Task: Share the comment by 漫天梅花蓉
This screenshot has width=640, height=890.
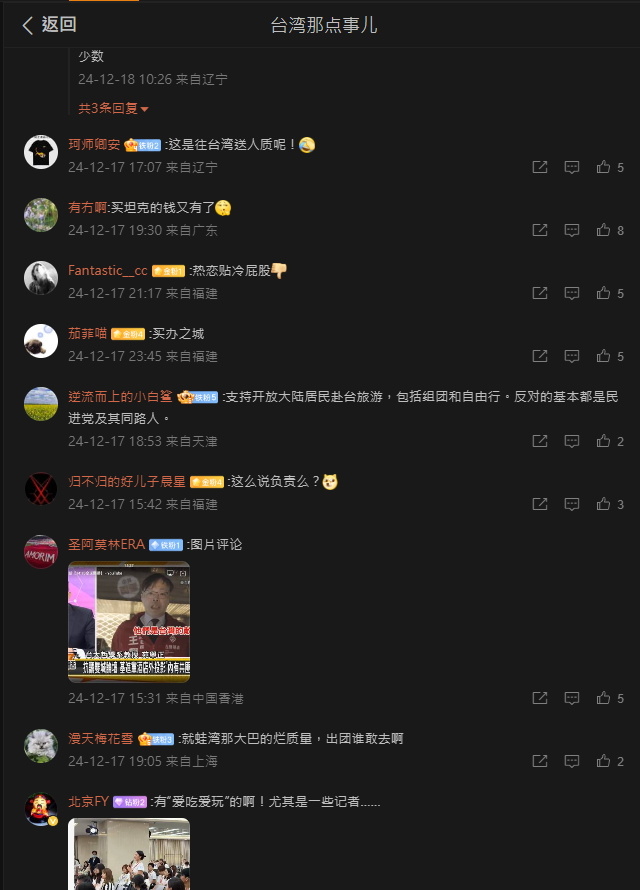Action: click(x=540, y=761)
